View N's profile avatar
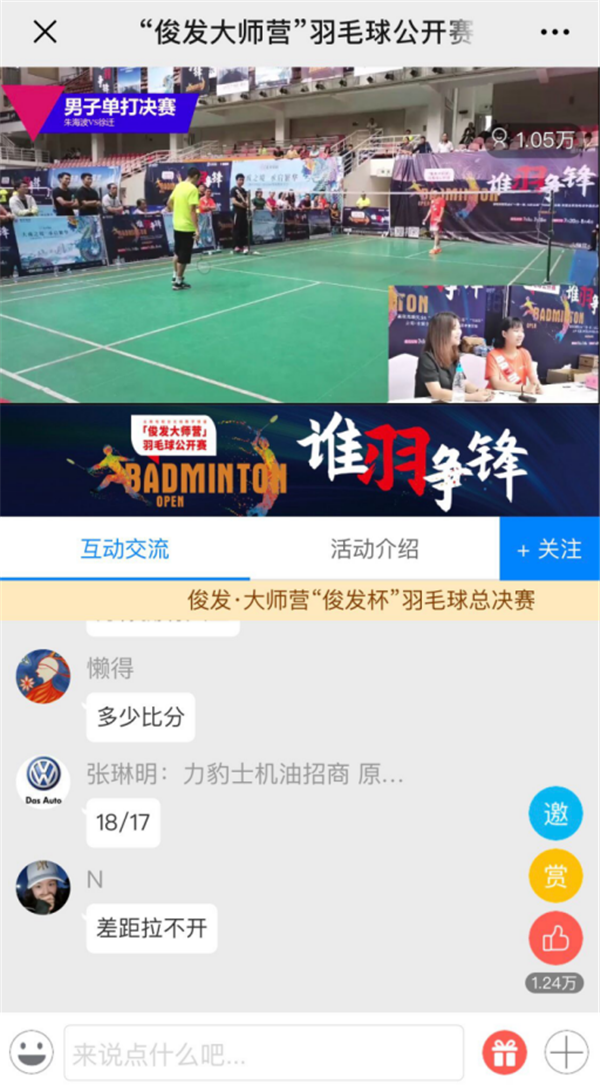The width and height of the screenshot is (600, 1091). click(x=43, y=887)
